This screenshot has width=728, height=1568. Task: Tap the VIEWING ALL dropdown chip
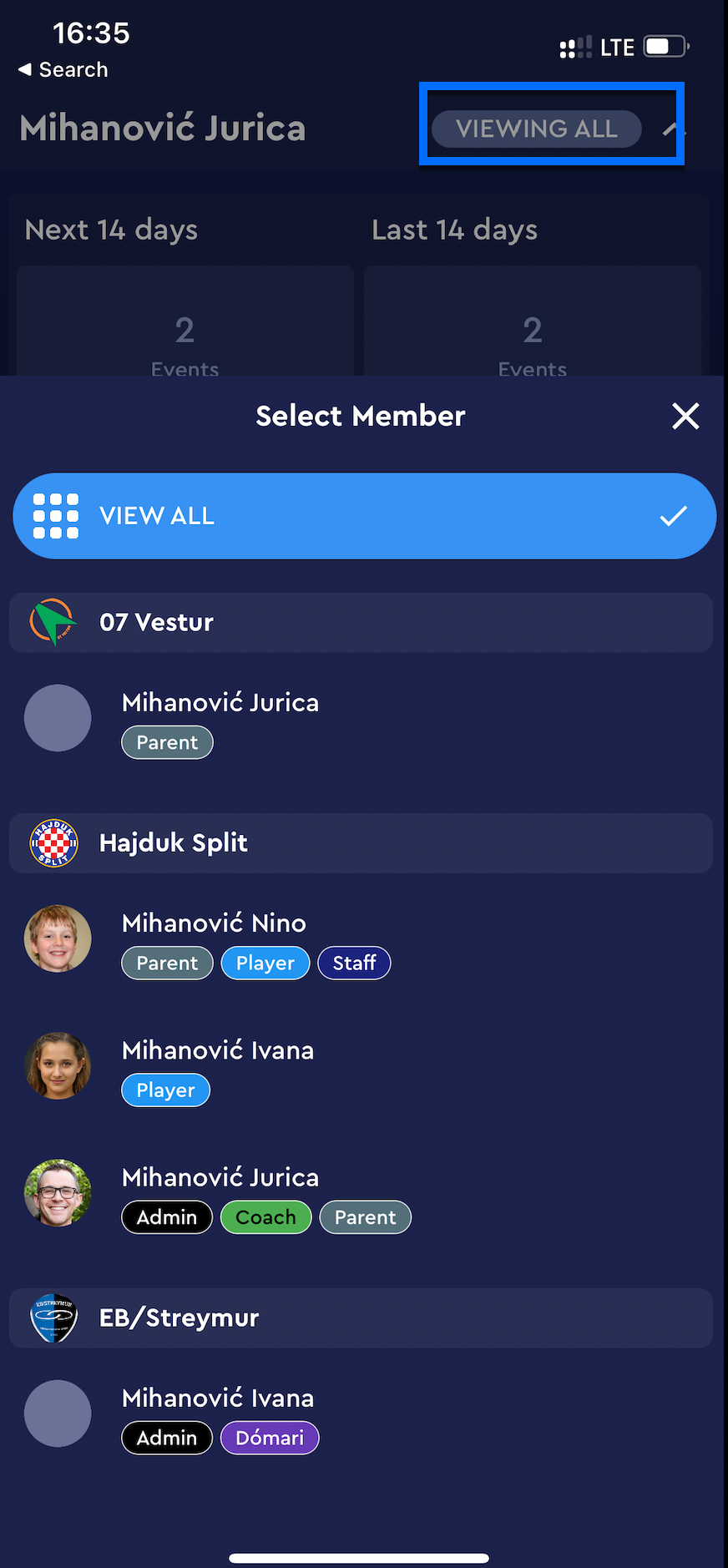(537, 129)
